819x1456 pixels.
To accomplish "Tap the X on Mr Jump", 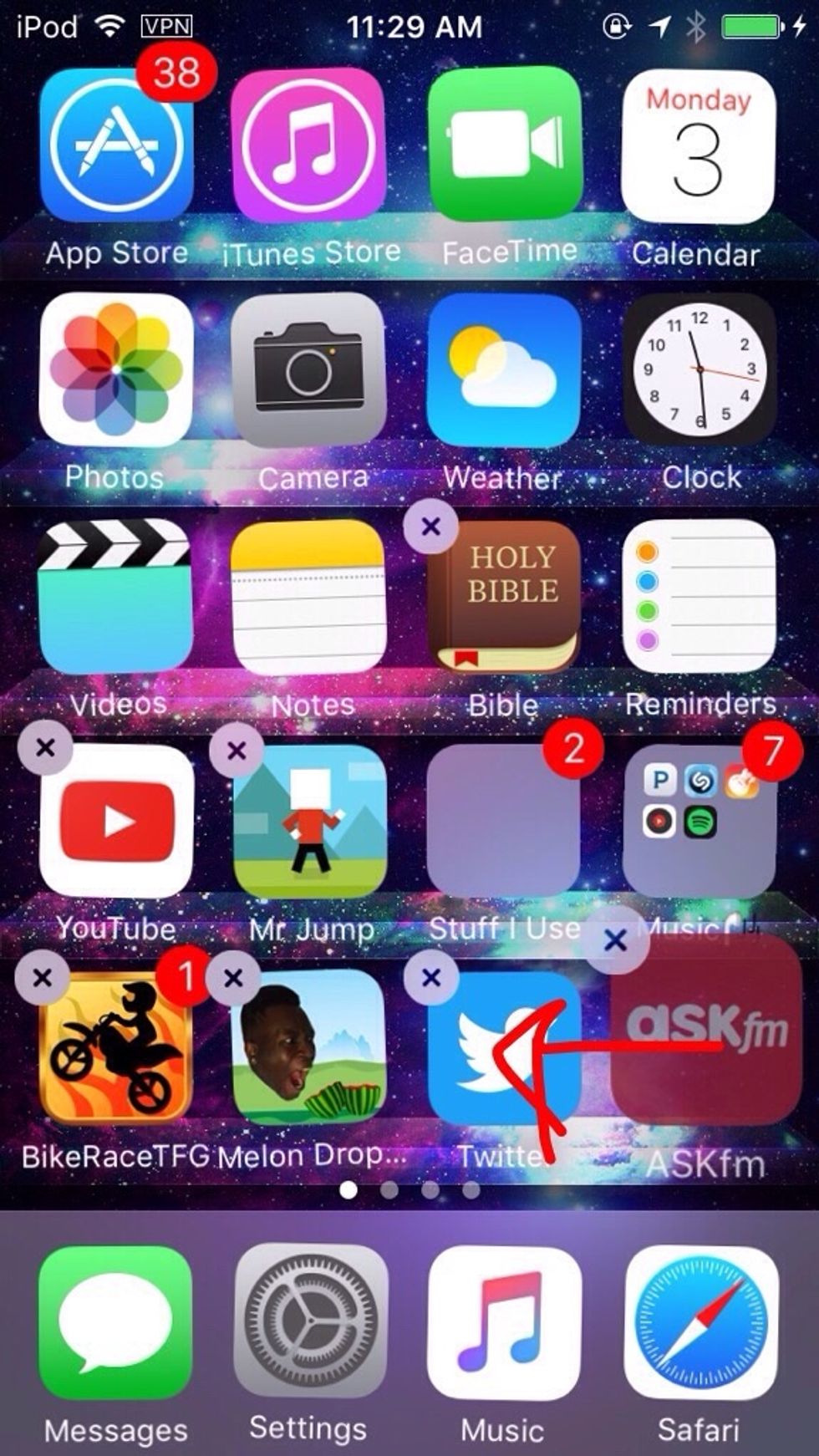I will 237,750.
